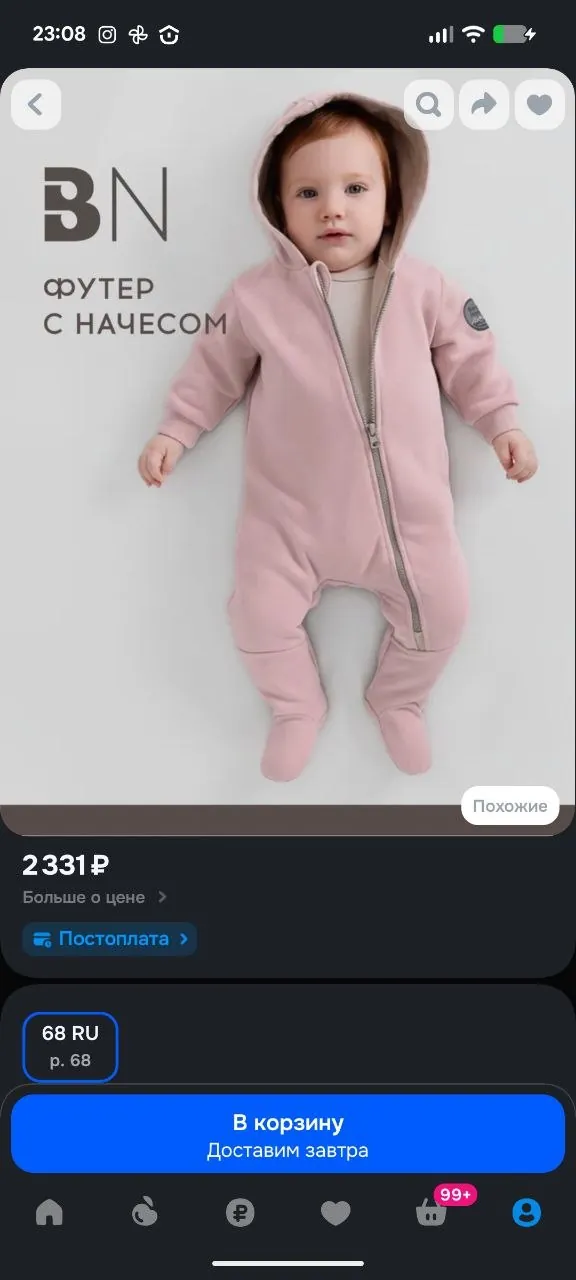Select size 68 RU

tap(70, 1047)
